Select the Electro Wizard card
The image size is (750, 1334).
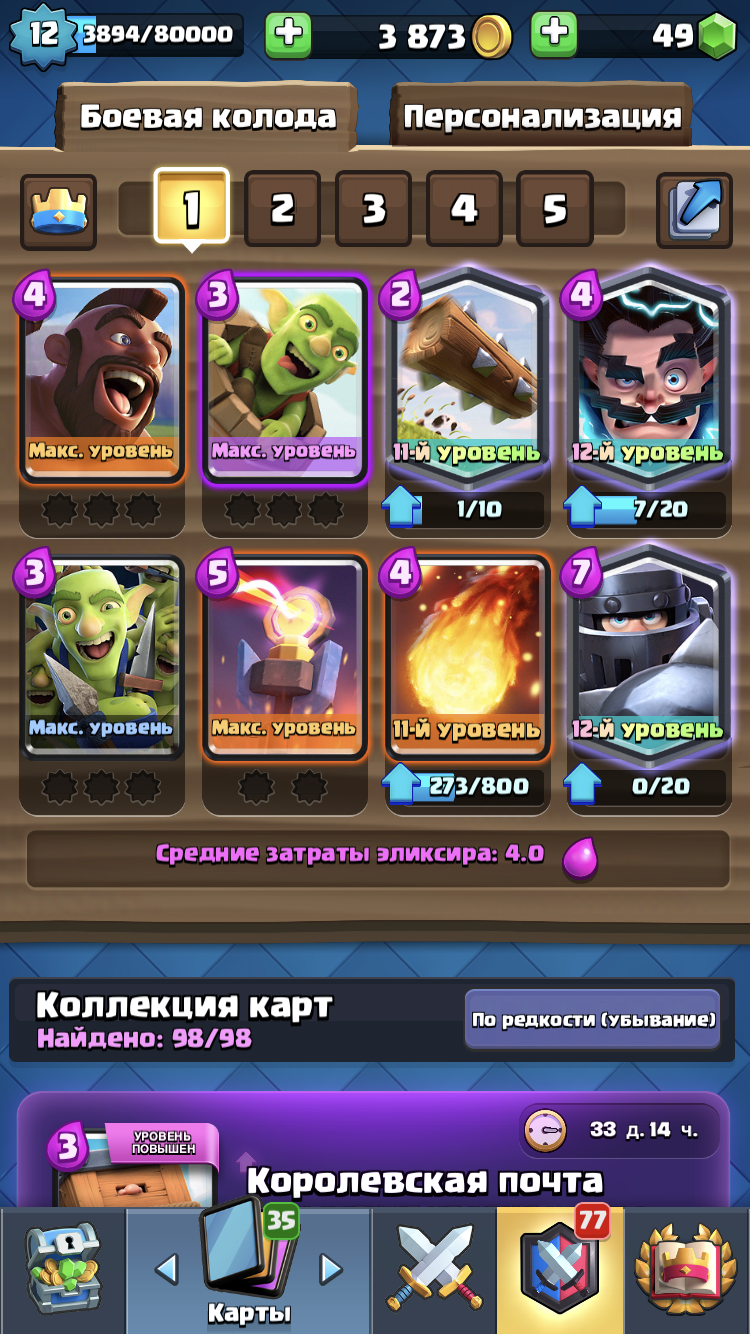648,381
